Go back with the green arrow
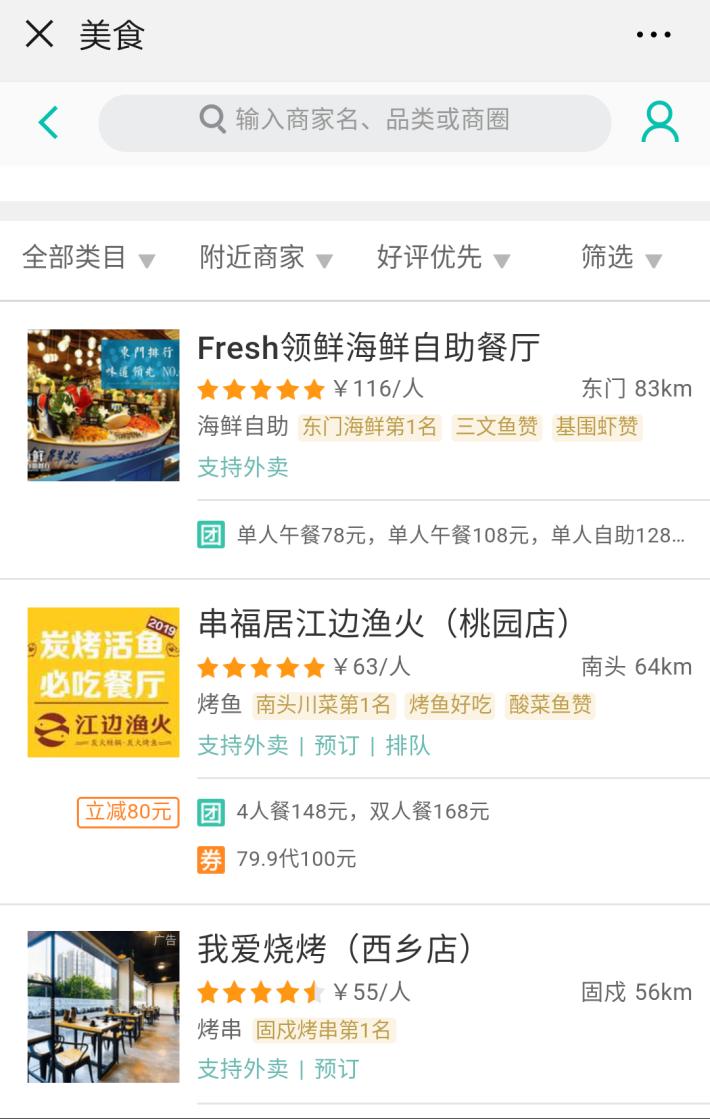 48,123
